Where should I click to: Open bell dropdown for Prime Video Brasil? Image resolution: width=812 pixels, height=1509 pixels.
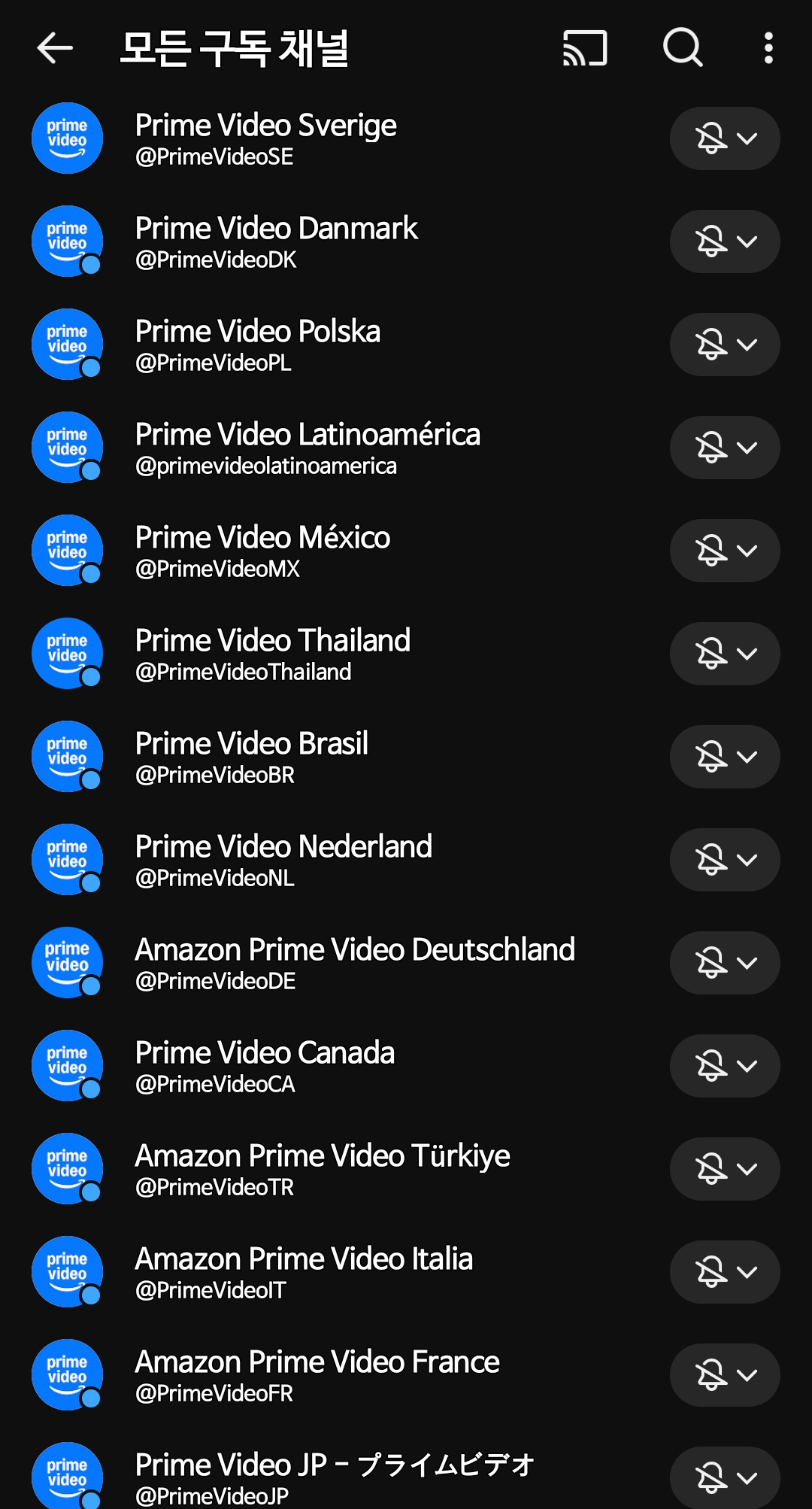[724, 757]
